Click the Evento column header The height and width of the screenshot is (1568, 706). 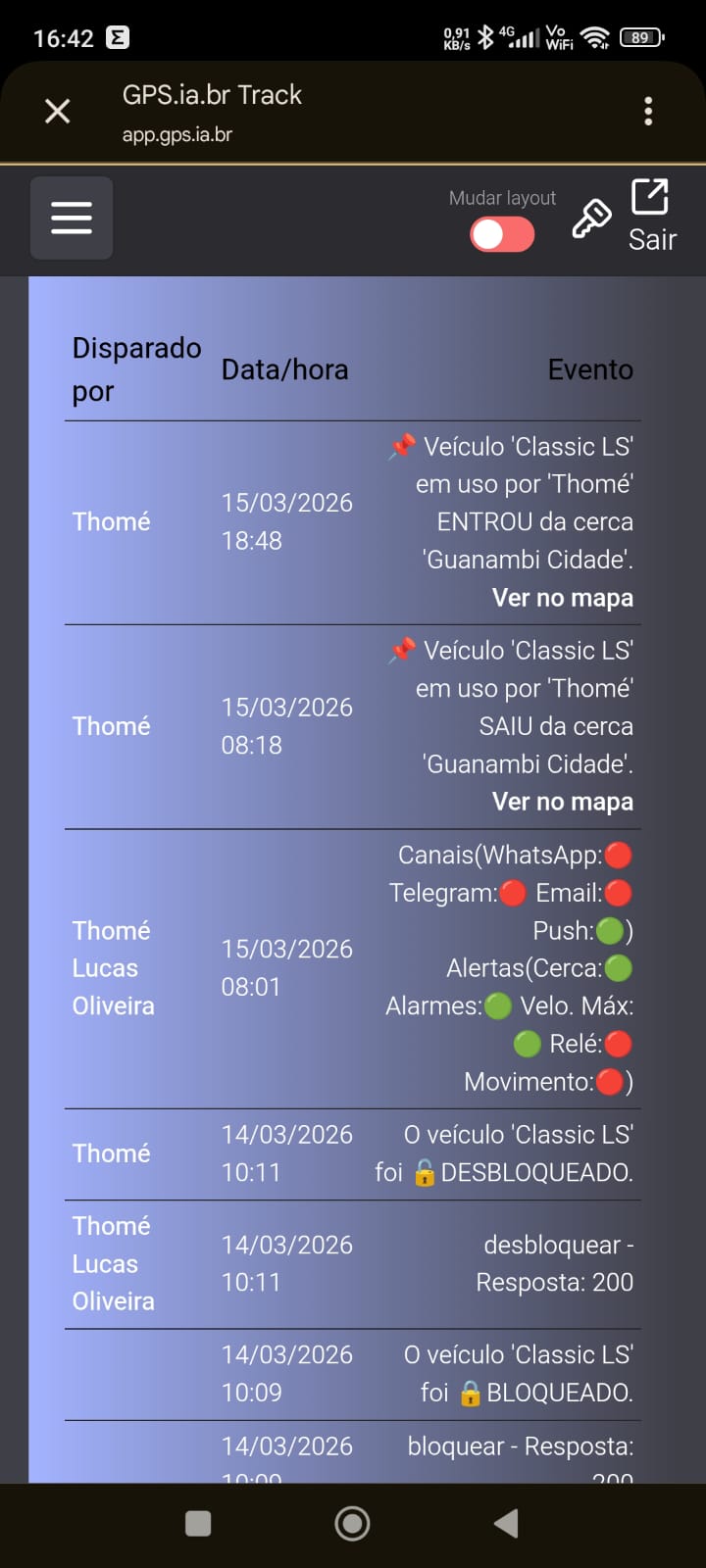590,369
